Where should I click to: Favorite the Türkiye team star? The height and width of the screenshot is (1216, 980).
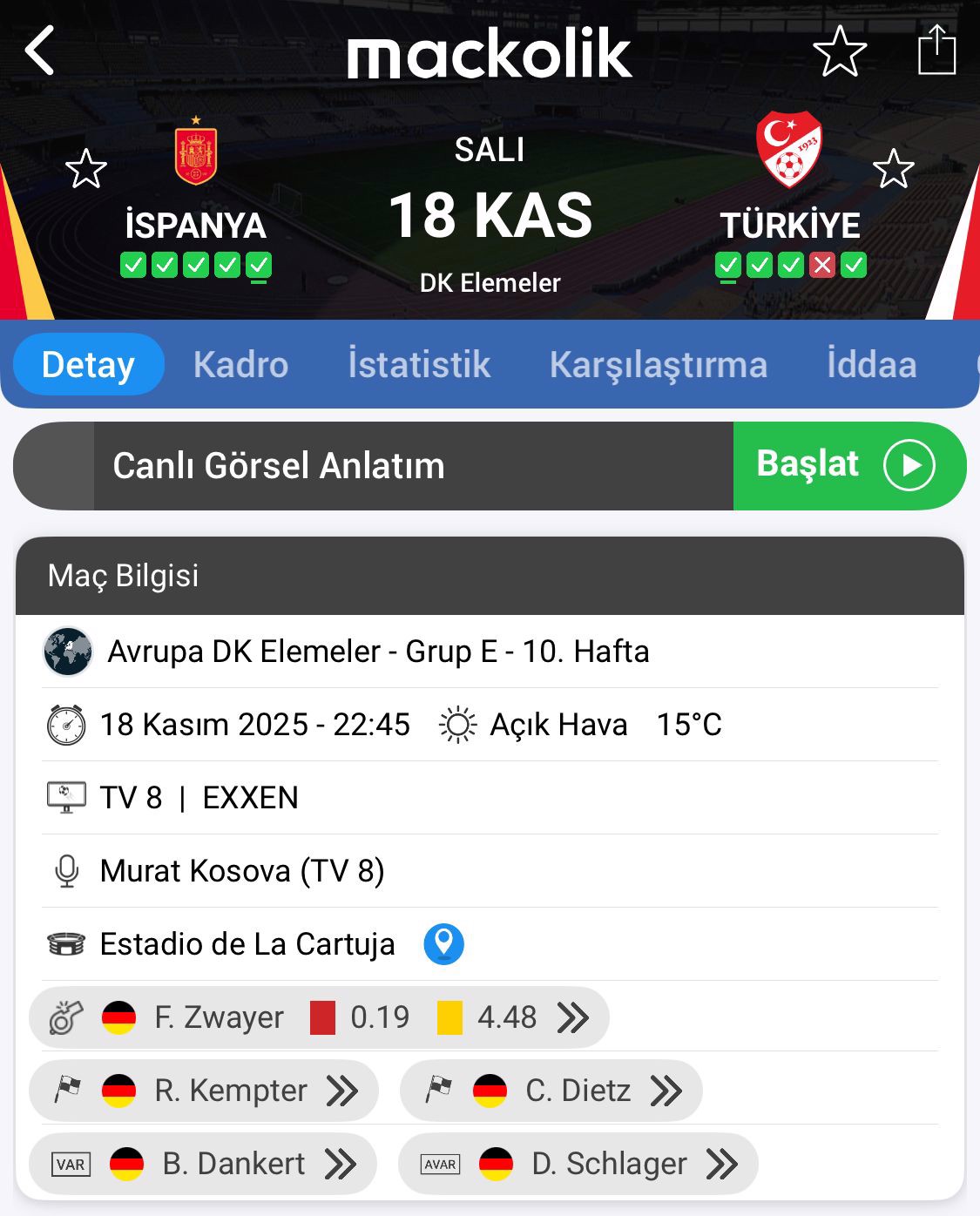pos(893,169)
